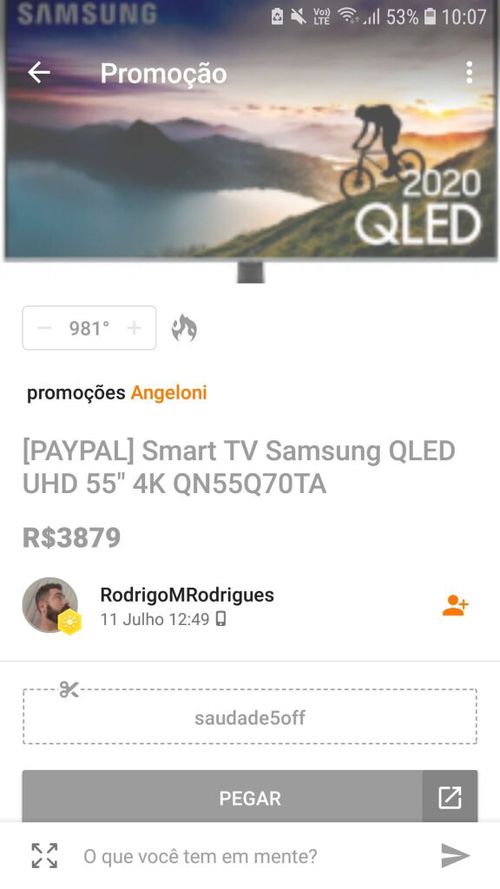Go back using the arrow icon
Image resolution: width=500 pixels, height=889 pixels.
[39, 73]
